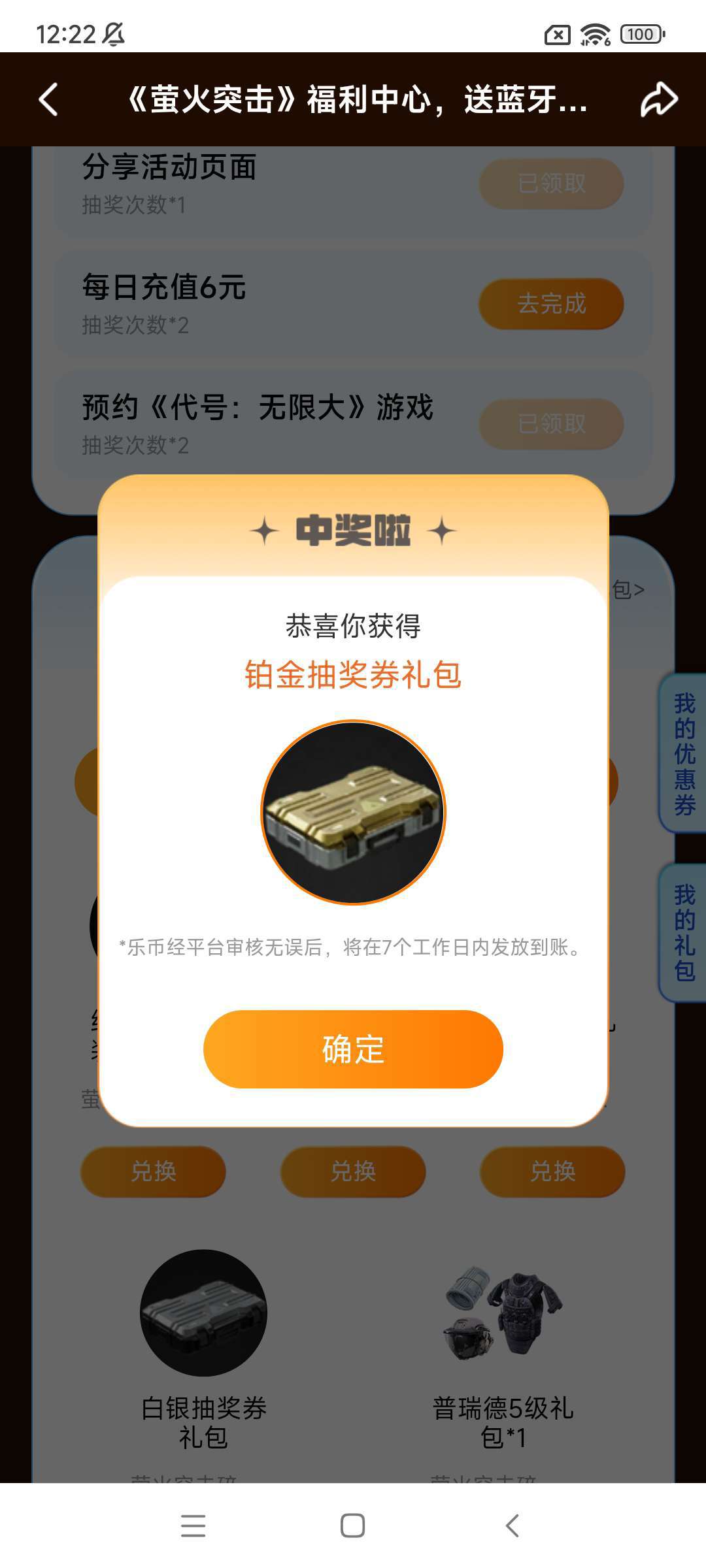The width and height of the screenshot is (706, 1568).
Task: Tap the system home button
Action: click(353, 1526)
